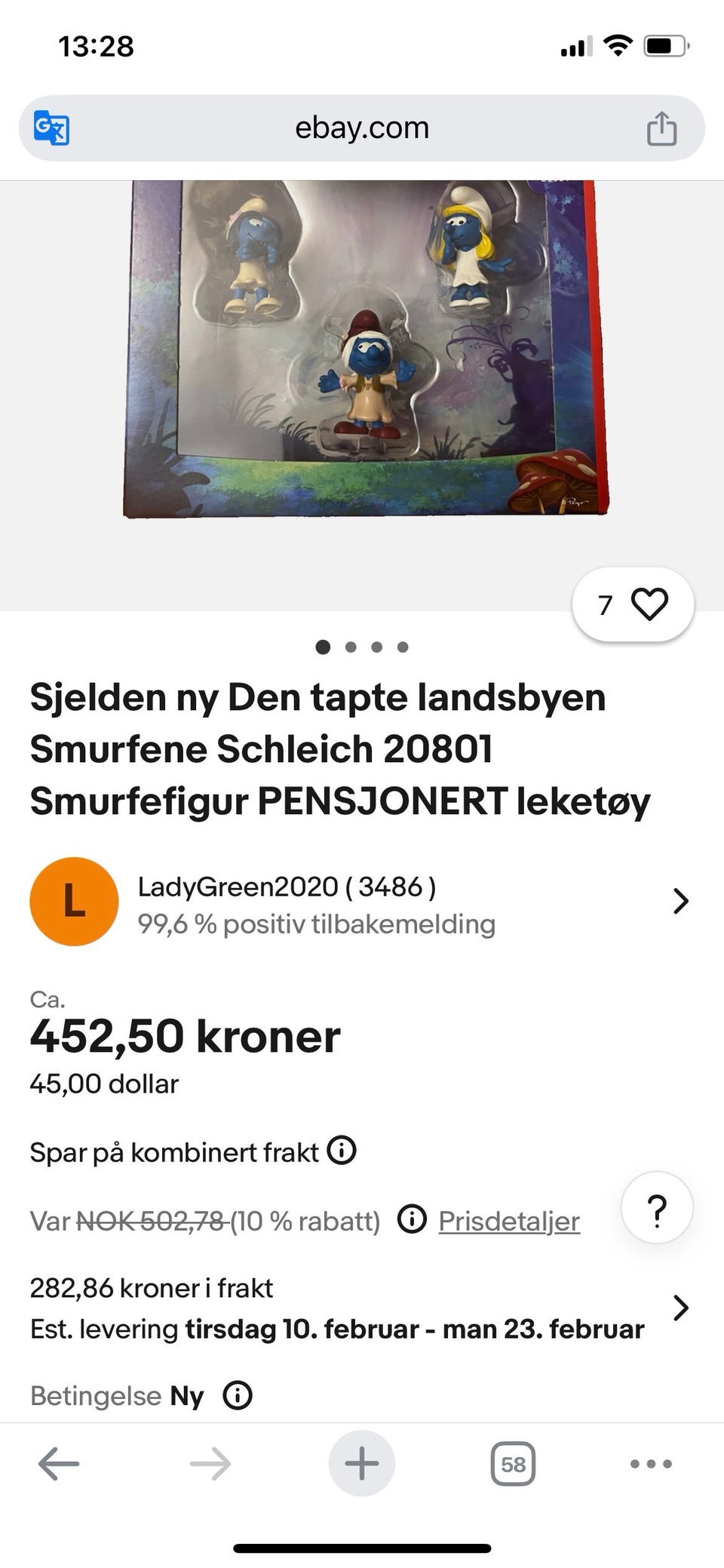
Task: Tap the share icon beside the address bar
Action: [663, 127]
